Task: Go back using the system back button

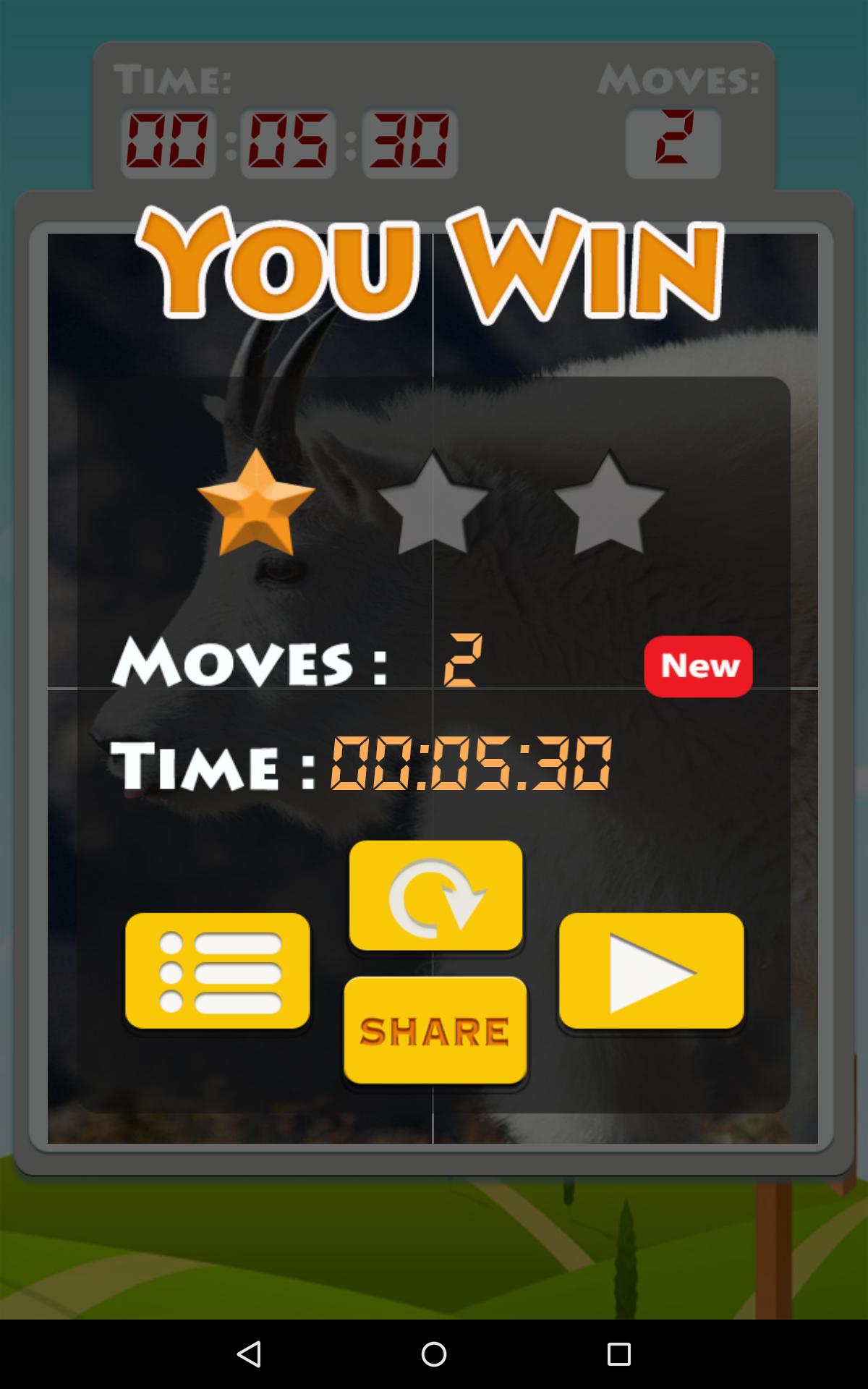Action: [249, 1354]
